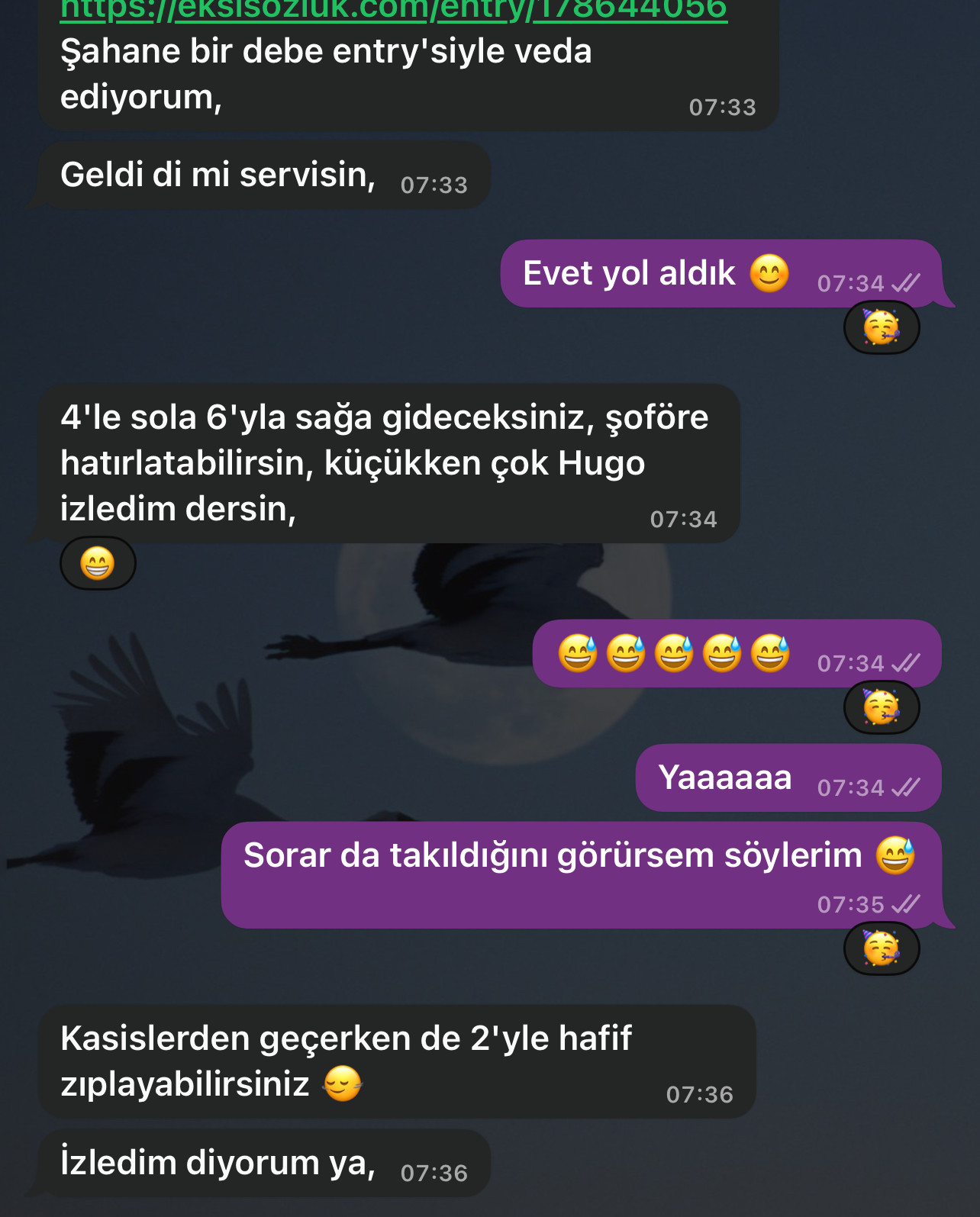Tap party reaction under the five emoji message
The width and height of the screenshot is (980, 1217).
pyautogui.click(x=881, y=707)
